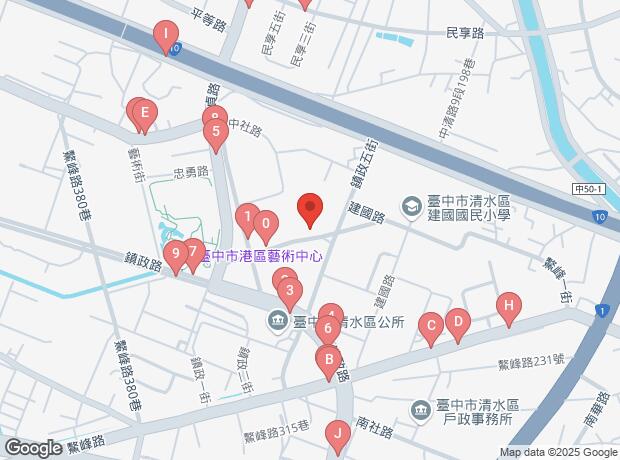Open the marker numbered 9
This screenshot has width=620, height=460.
(x=175, y=254)
